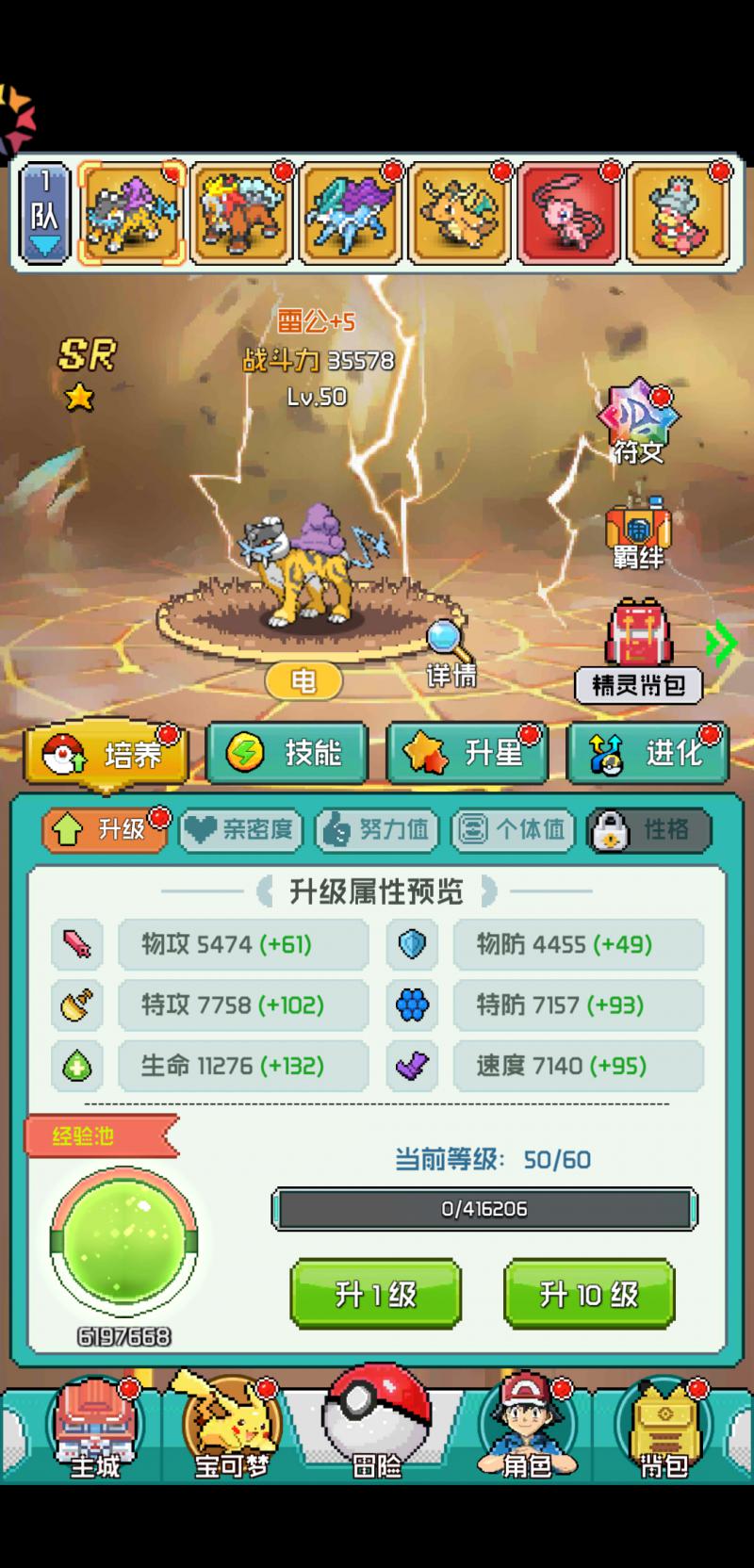
Task: Open the 精灵背包 sprite backpack
Action: [639, 652]
